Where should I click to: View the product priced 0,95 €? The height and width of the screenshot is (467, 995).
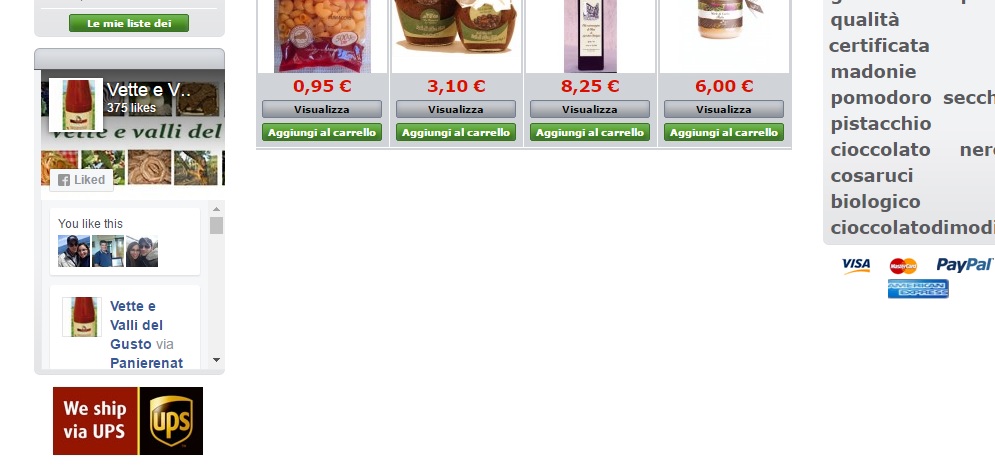coord(322,109)
